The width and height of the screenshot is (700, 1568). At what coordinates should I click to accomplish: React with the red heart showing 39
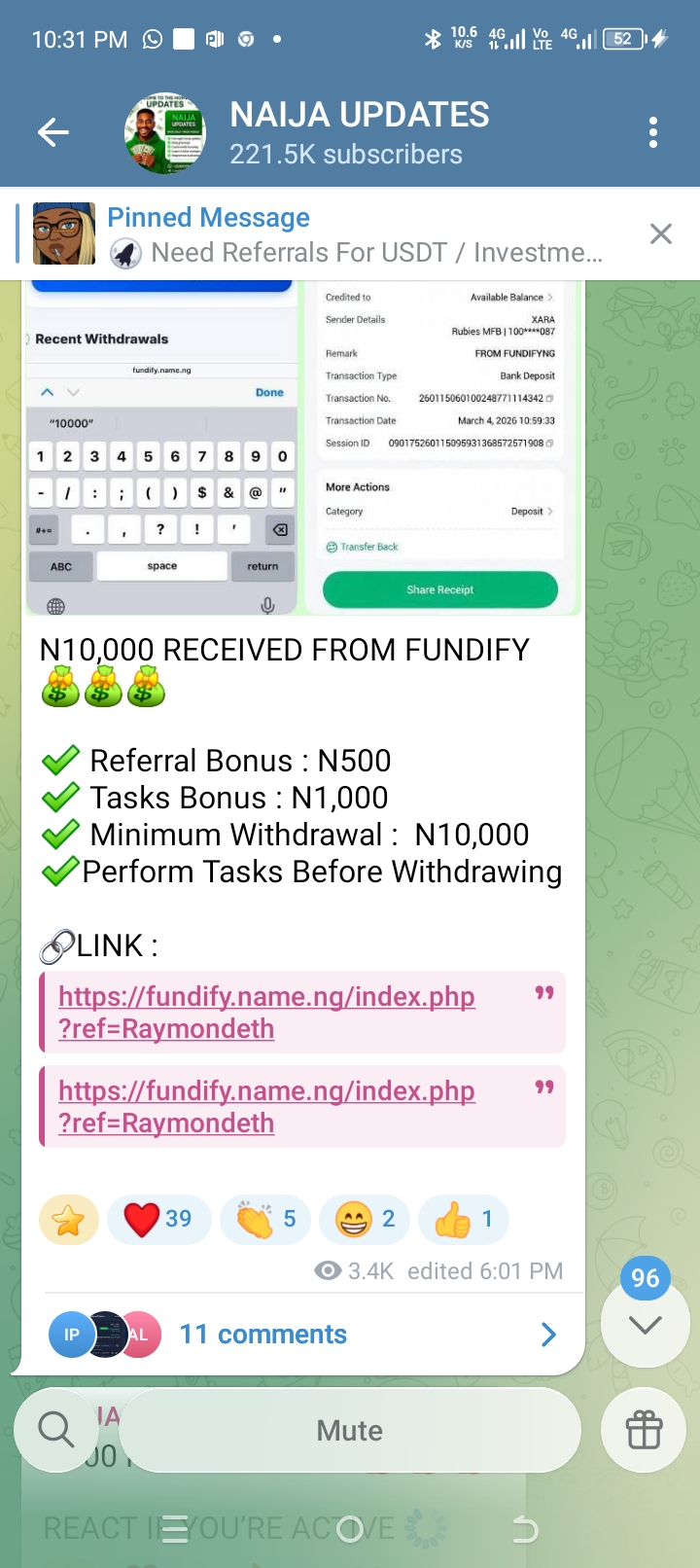click(159, 1220)
